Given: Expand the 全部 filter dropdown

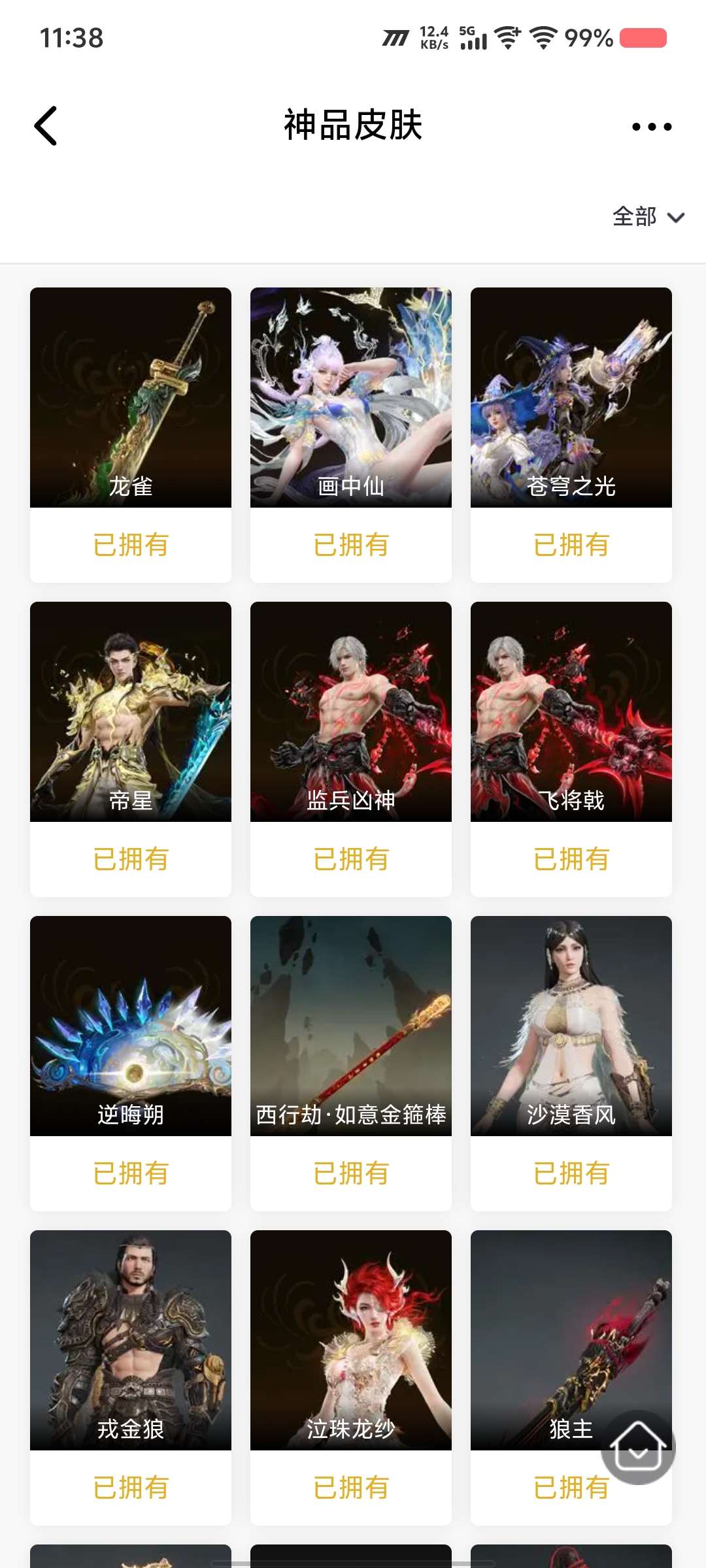Looking at the screenshot, I should pos(647,217).
